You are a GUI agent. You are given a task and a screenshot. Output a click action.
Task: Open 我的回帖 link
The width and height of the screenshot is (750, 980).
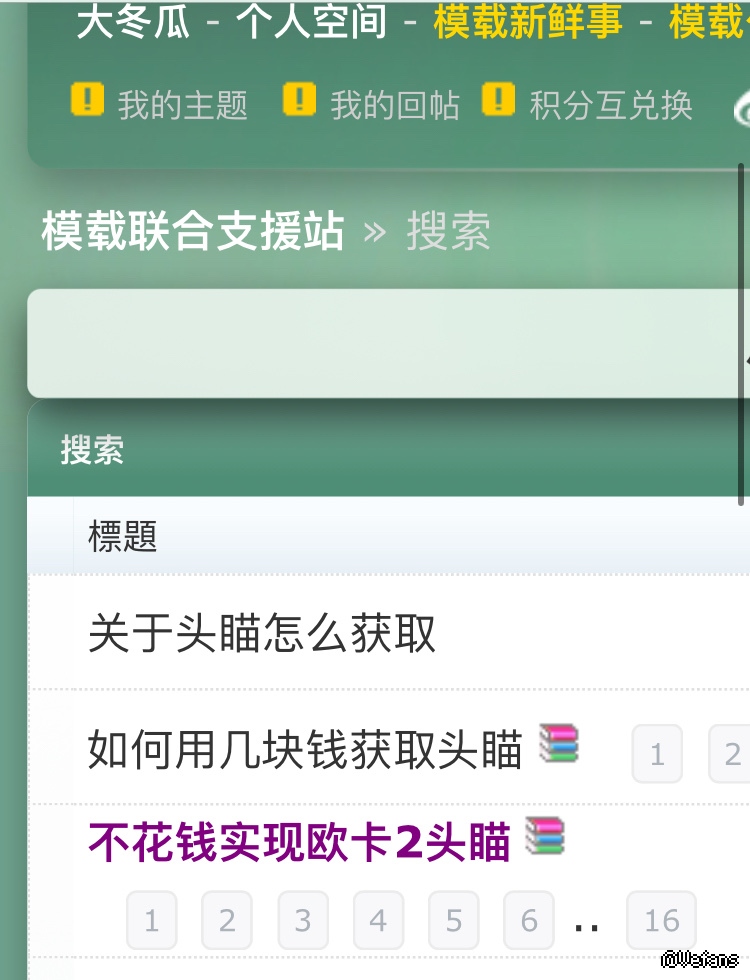[x=394, y=104]
